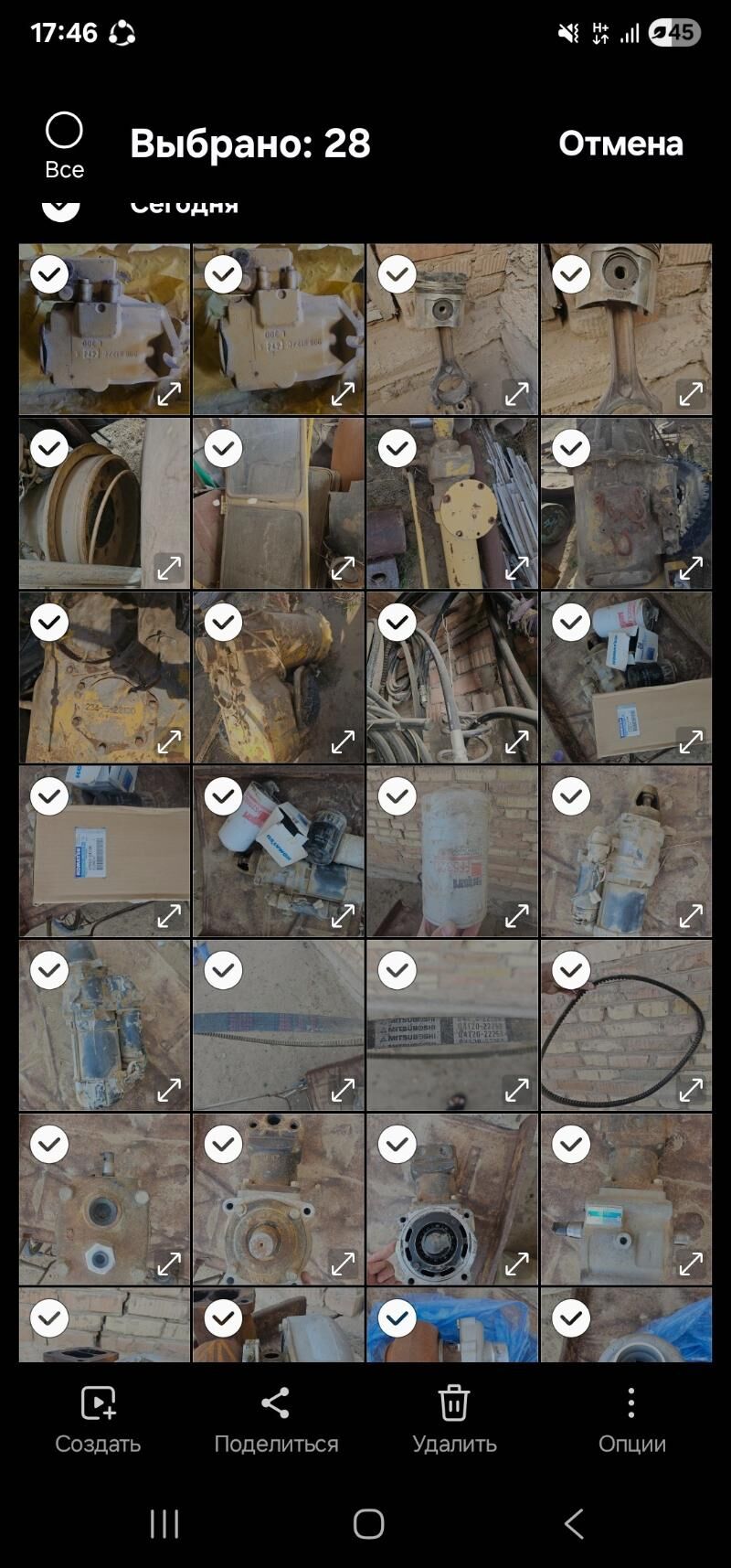731x1568 pixels.
Task: Expand the Komatsu cardboard box photo
Action: click(169, 915)
